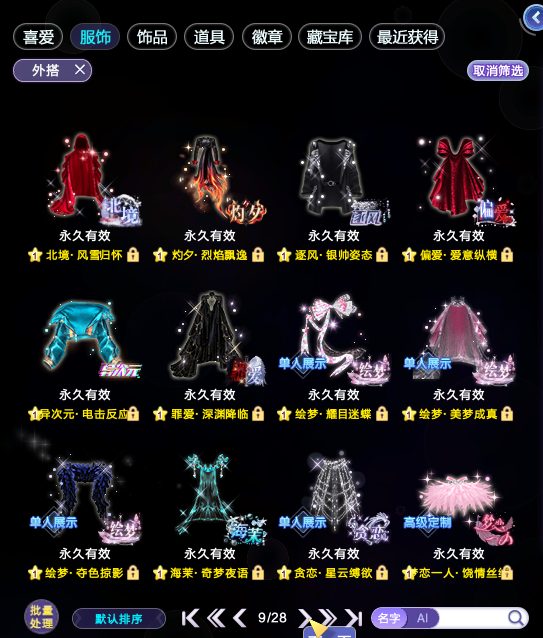543x638 pixels.
Task: Switch to the 喜爱 tab
Action: (38, 37)
